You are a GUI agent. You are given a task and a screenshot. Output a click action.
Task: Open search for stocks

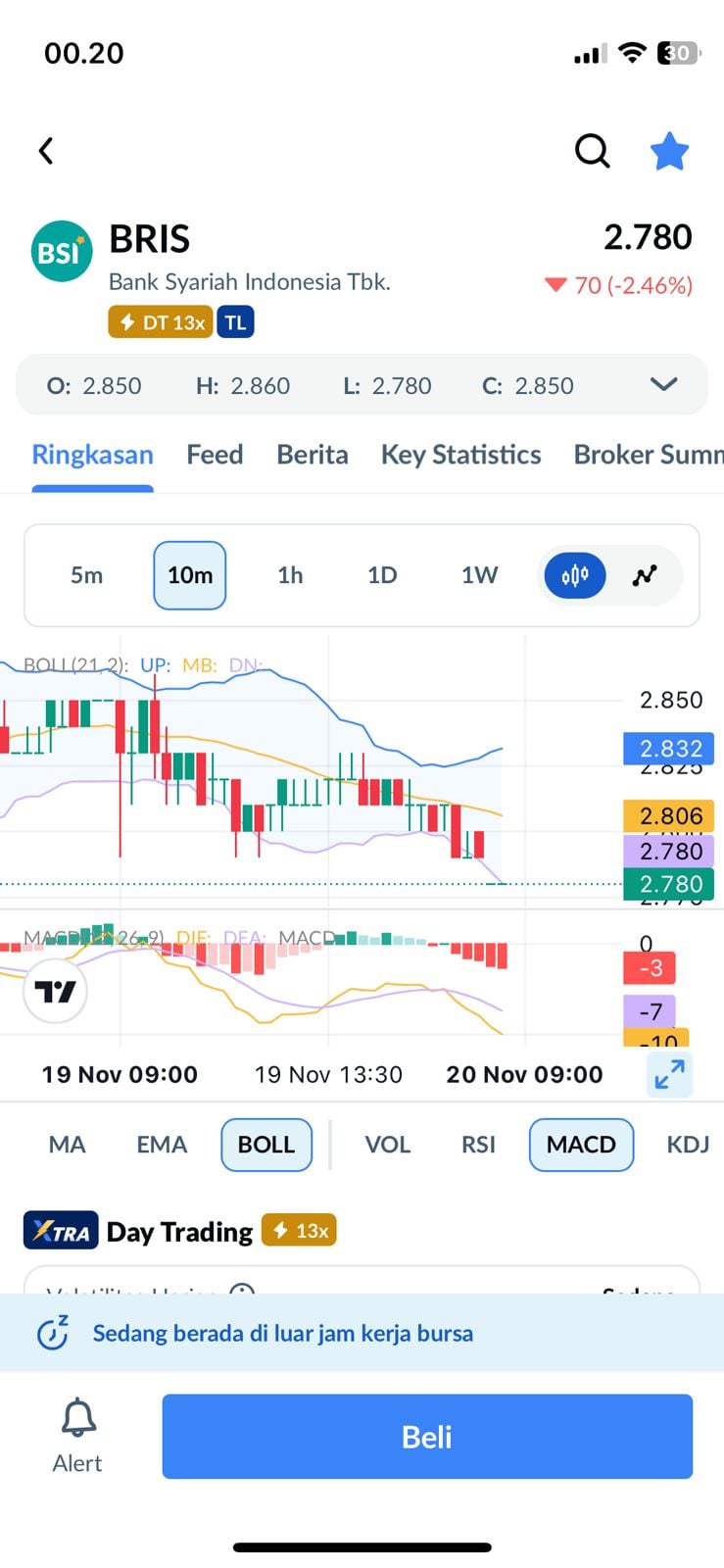click(592, 151)
